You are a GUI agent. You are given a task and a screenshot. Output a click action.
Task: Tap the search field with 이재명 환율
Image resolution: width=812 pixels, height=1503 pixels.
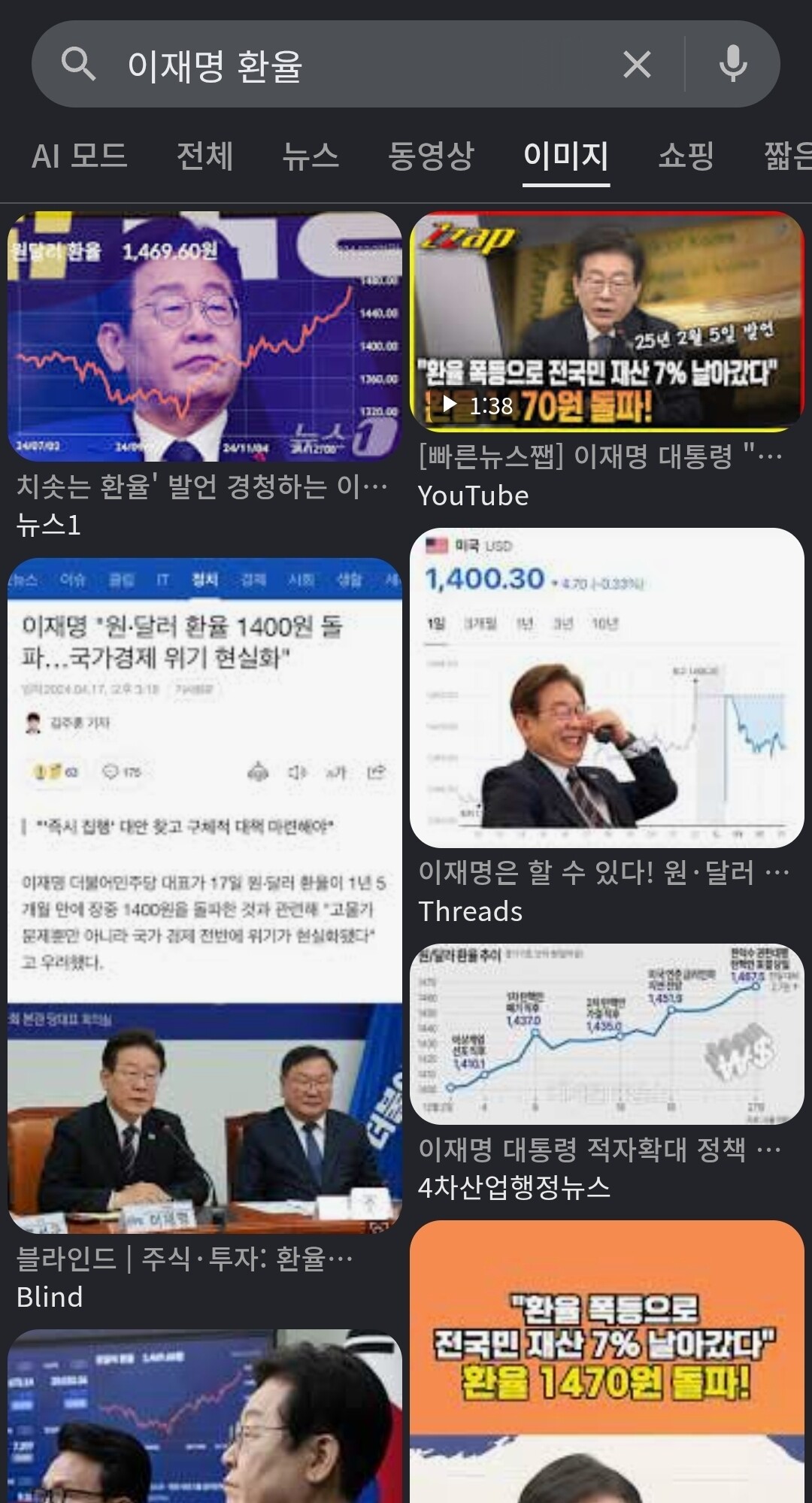tap(361, 65)
